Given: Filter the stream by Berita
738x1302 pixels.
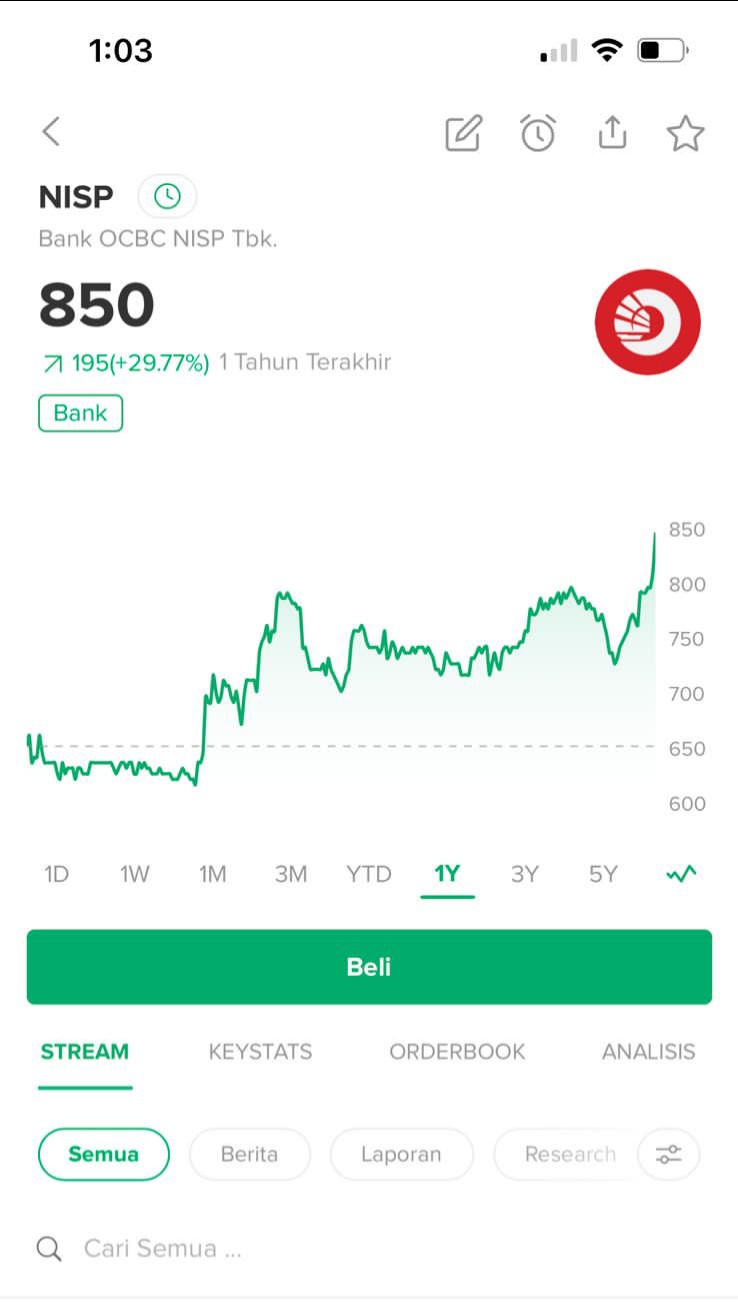Looking at the screenshot, I should 249,1154.
